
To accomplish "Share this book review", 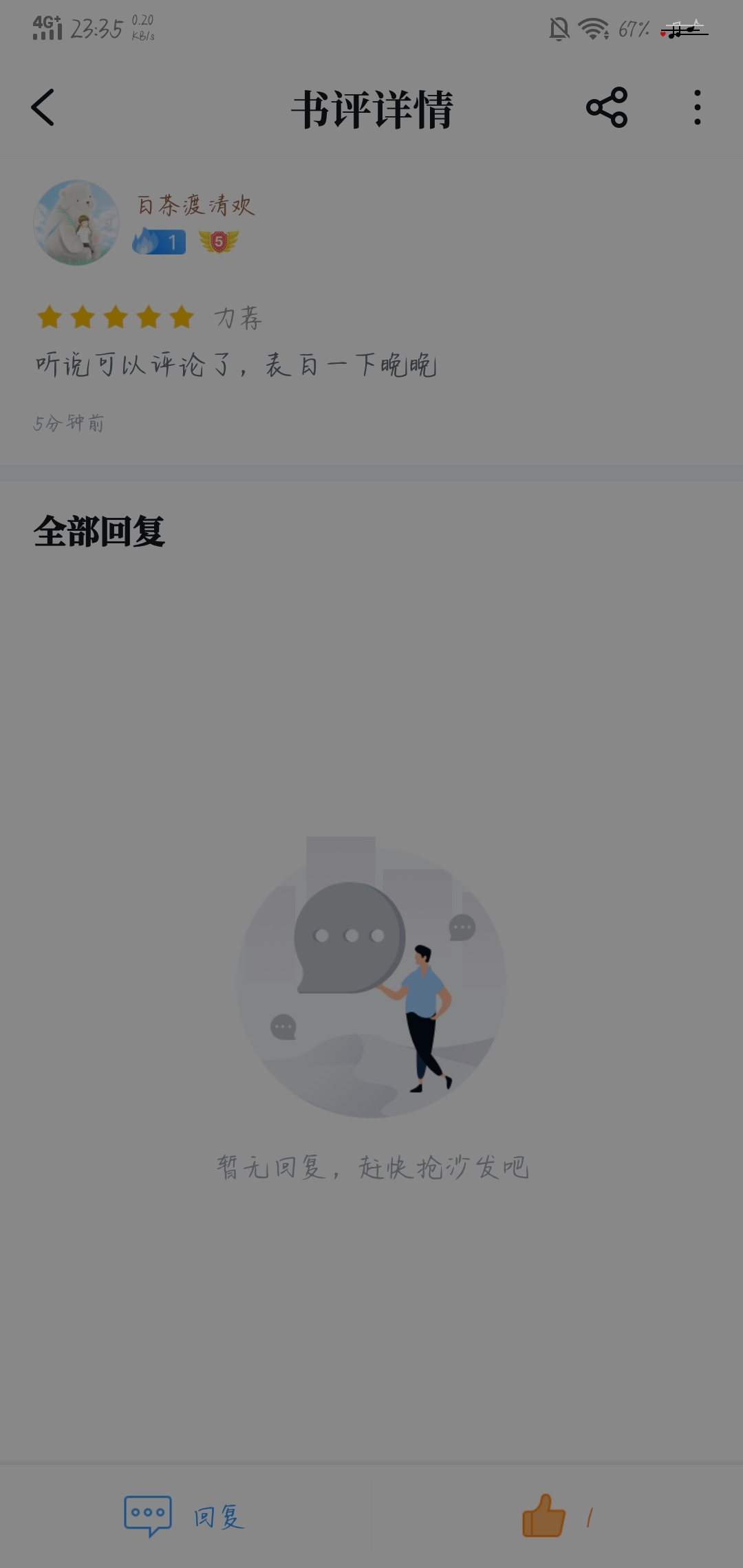I will (606, 108).
